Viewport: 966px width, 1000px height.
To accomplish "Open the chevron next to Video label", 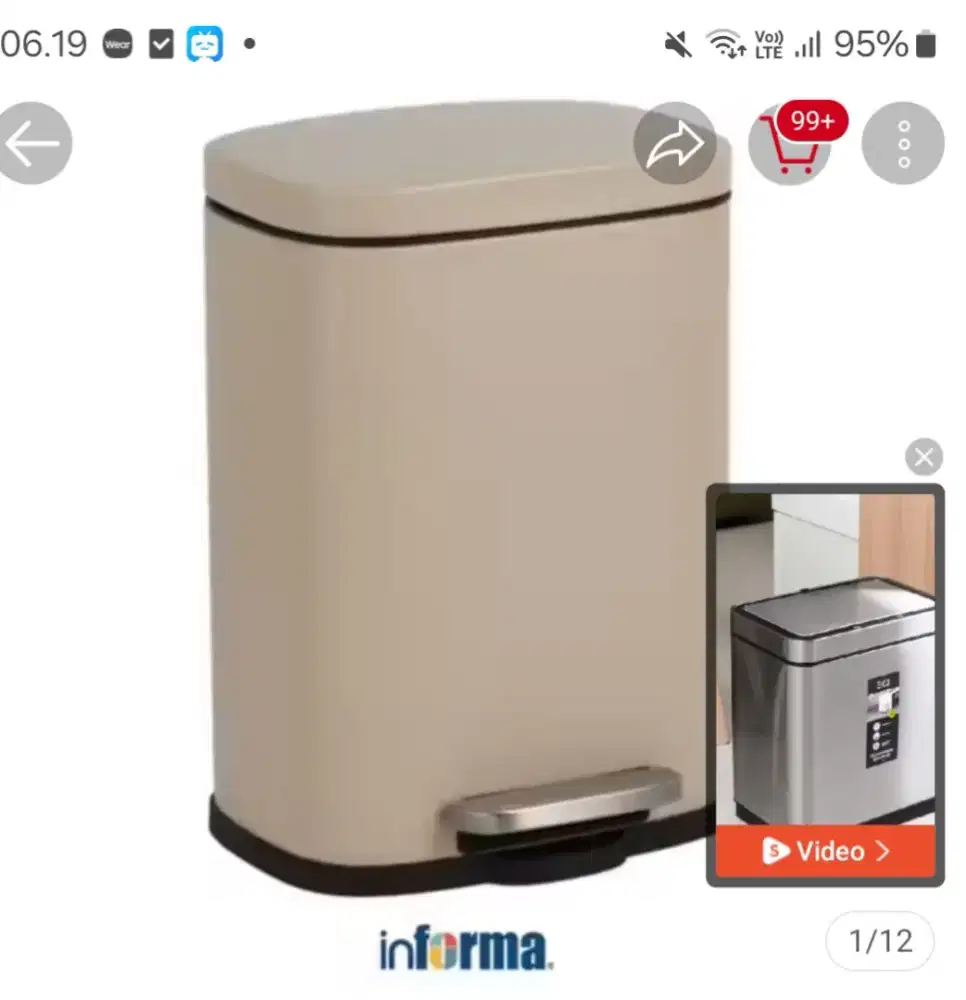I will click(884, 852).
